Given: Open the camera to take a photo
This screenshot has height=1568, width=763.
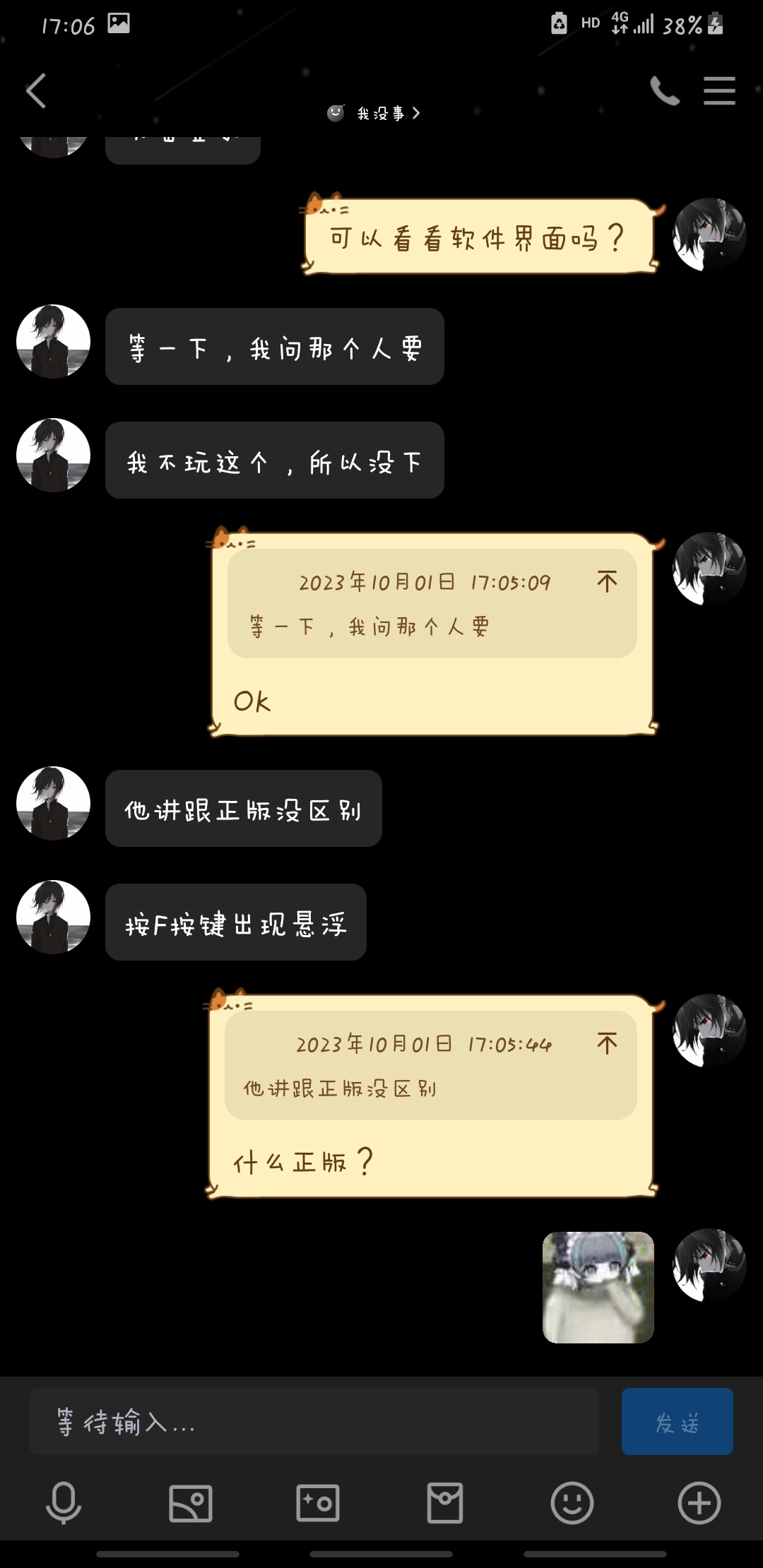Looking at the screenshot, I should pos(318,1503).
